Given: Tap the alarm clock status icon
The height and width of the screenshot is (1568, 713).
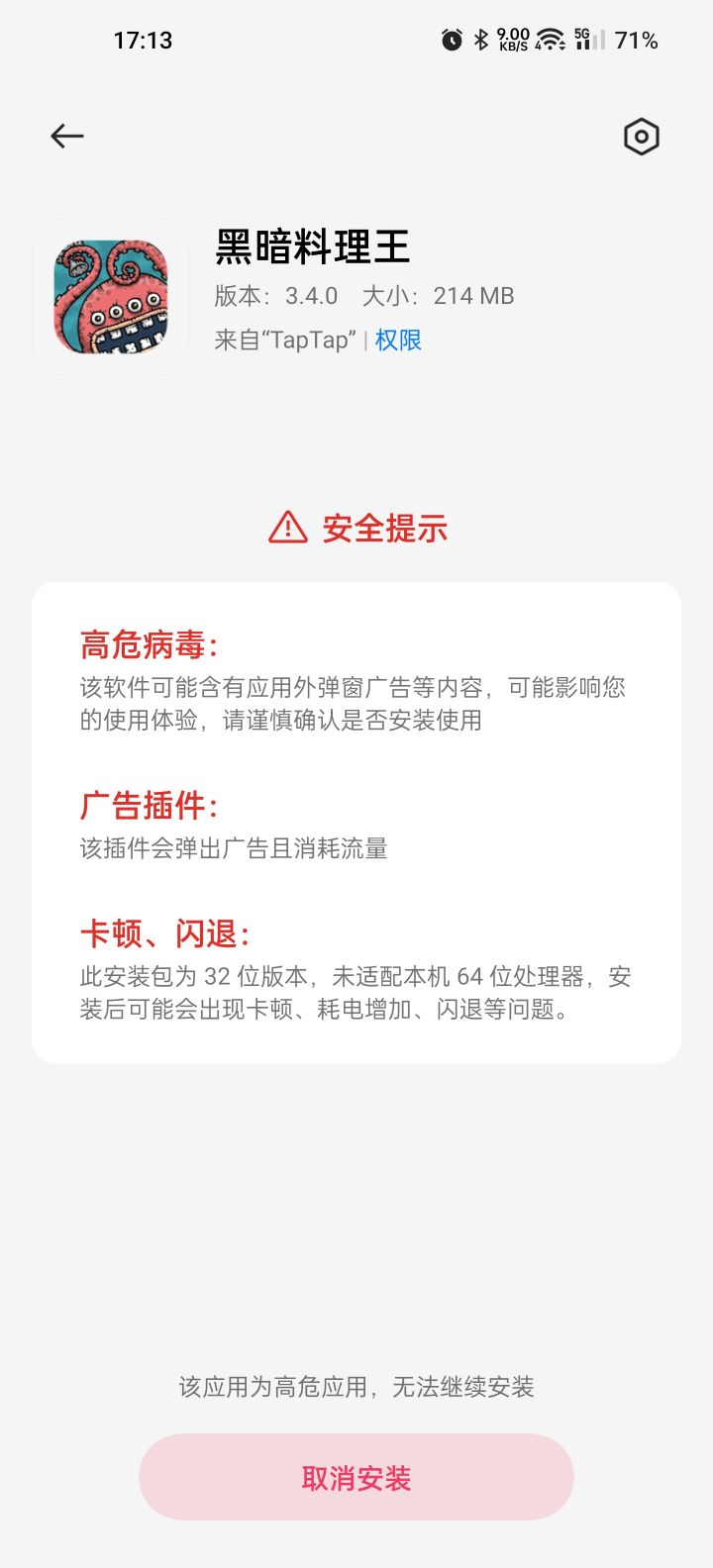Looking at the screenshot, I should pyautogui.click(x=451, y=38).
